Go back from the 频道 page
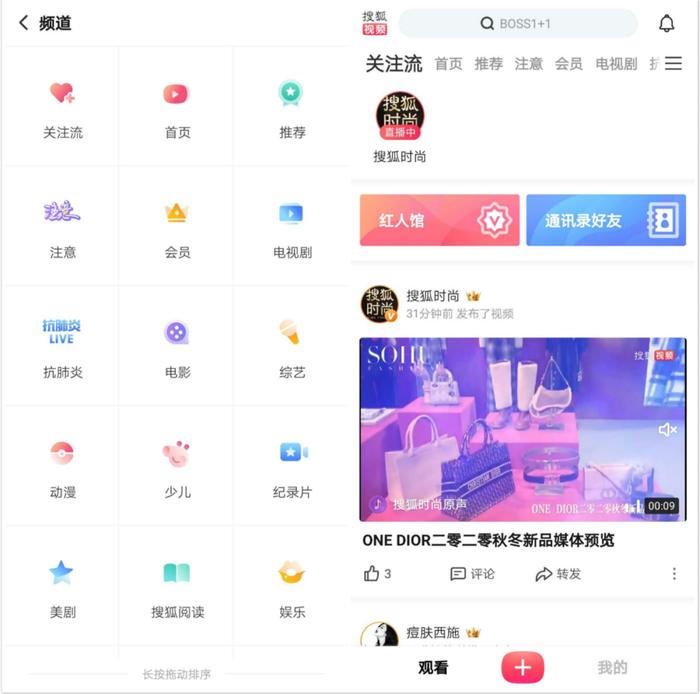Image resolution: width=700 pixels, height=694 pixels. click(x=24, y=23)
